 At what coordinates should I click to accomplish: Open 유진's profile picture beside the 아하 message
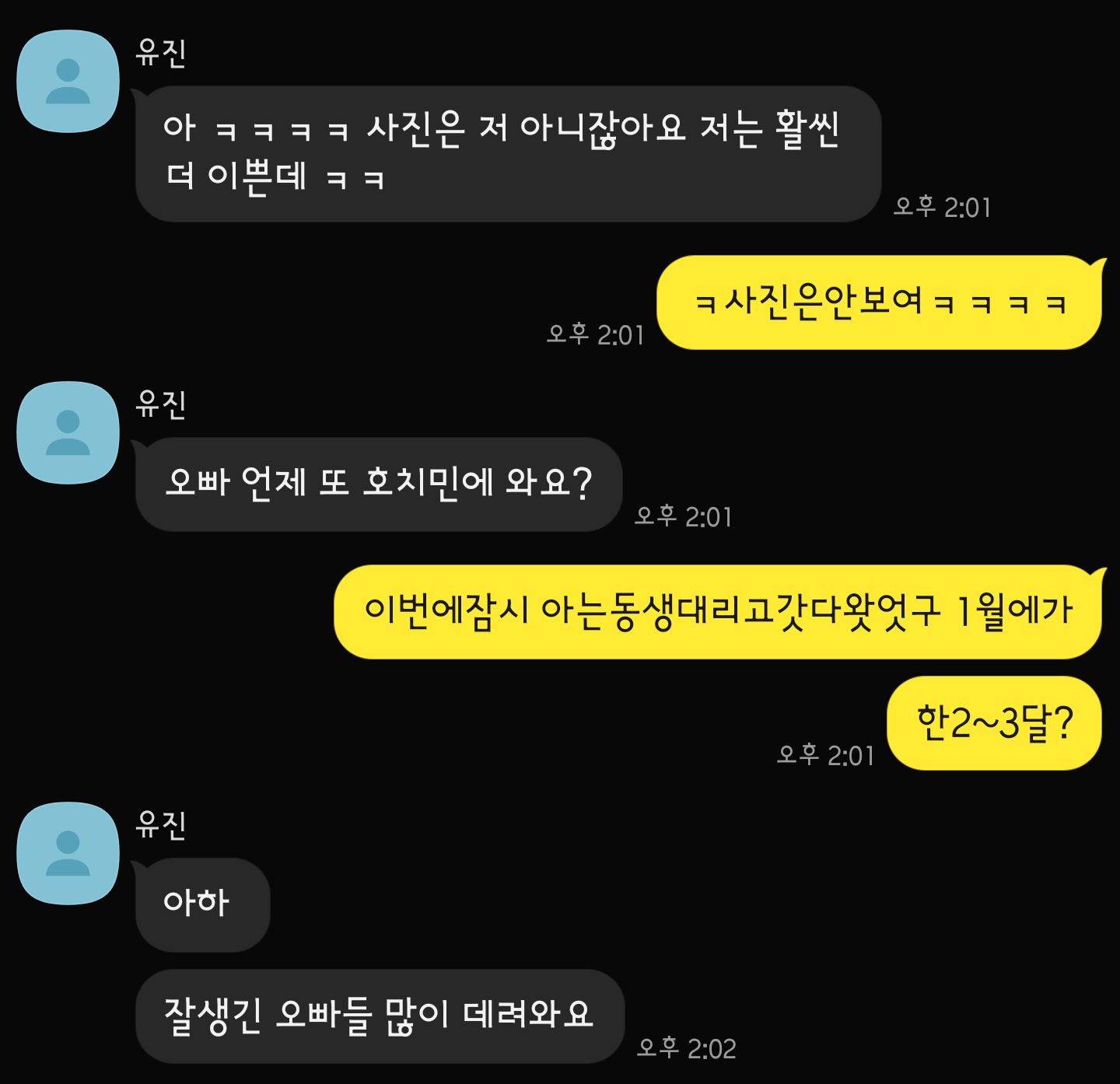pos(68,854)
